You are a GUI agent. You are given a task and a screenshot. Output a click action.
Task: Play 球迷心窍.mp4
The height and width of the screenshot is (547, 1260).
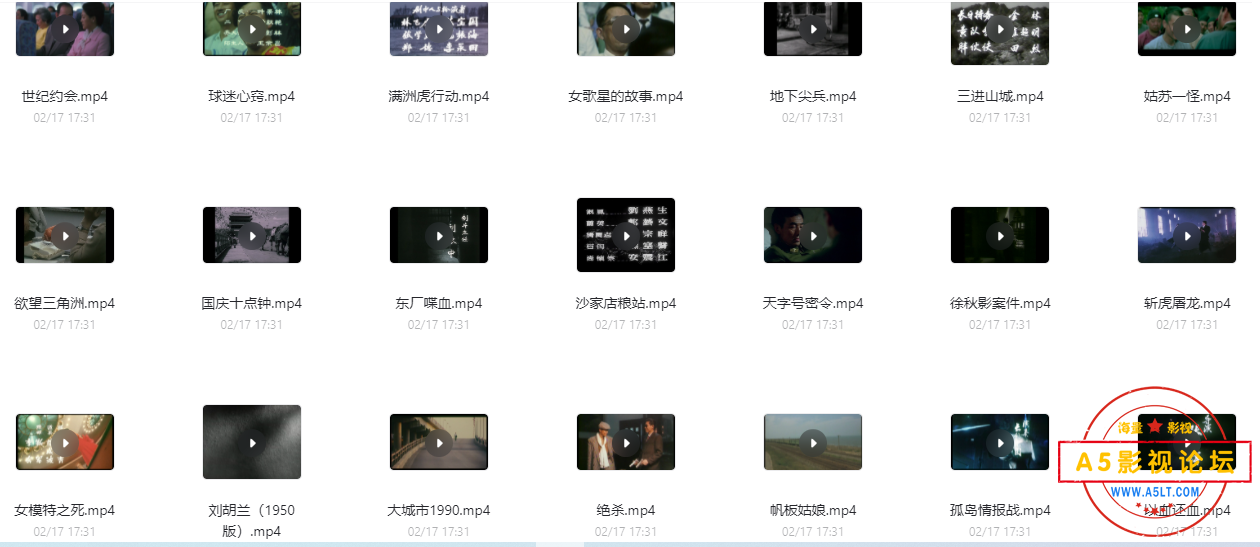point(252,29)
